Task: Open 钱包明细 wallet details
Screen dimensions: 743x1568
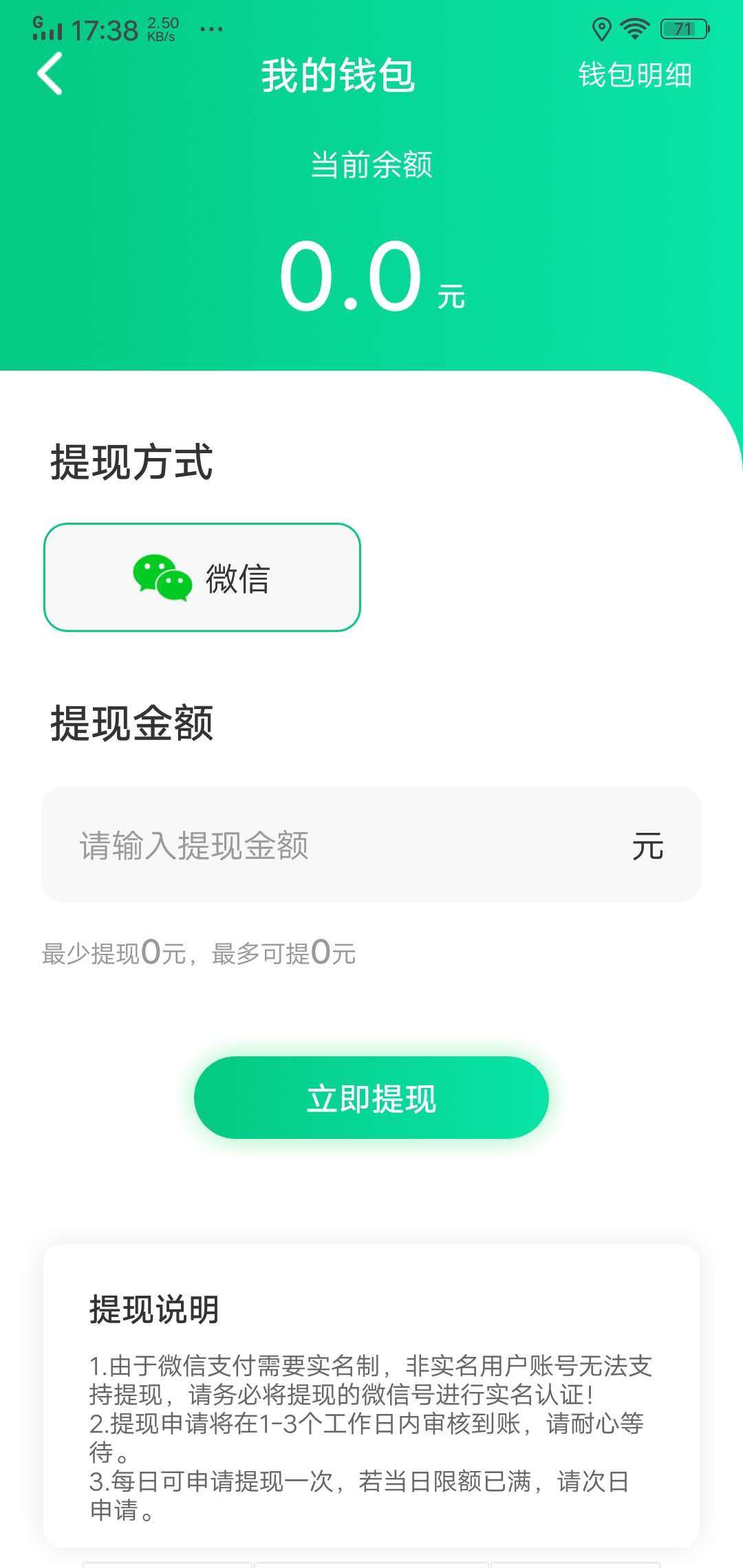Action: [635, 74]
